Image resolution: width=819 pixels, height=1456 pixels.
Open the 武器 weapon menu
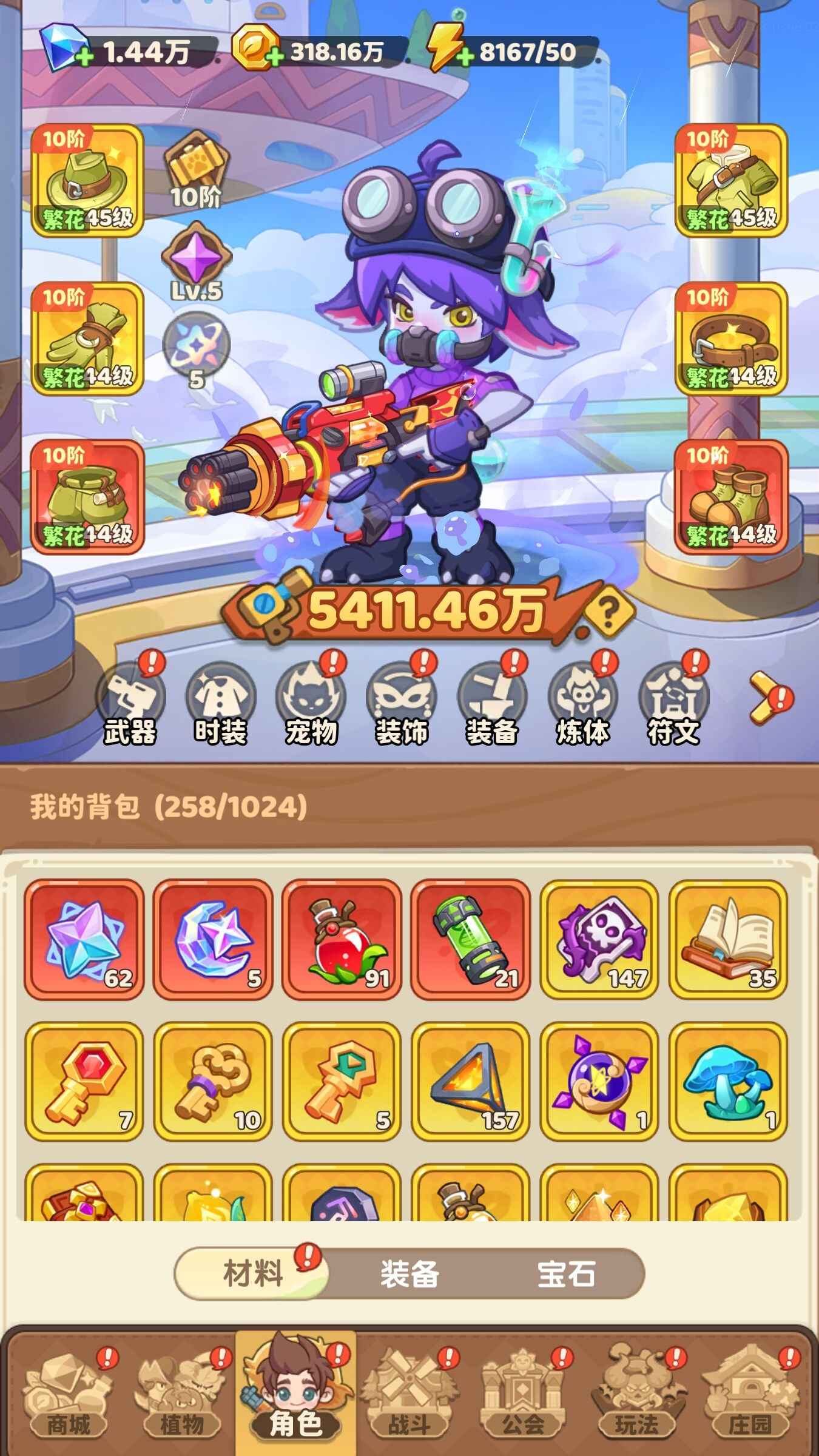pos(130,704)
